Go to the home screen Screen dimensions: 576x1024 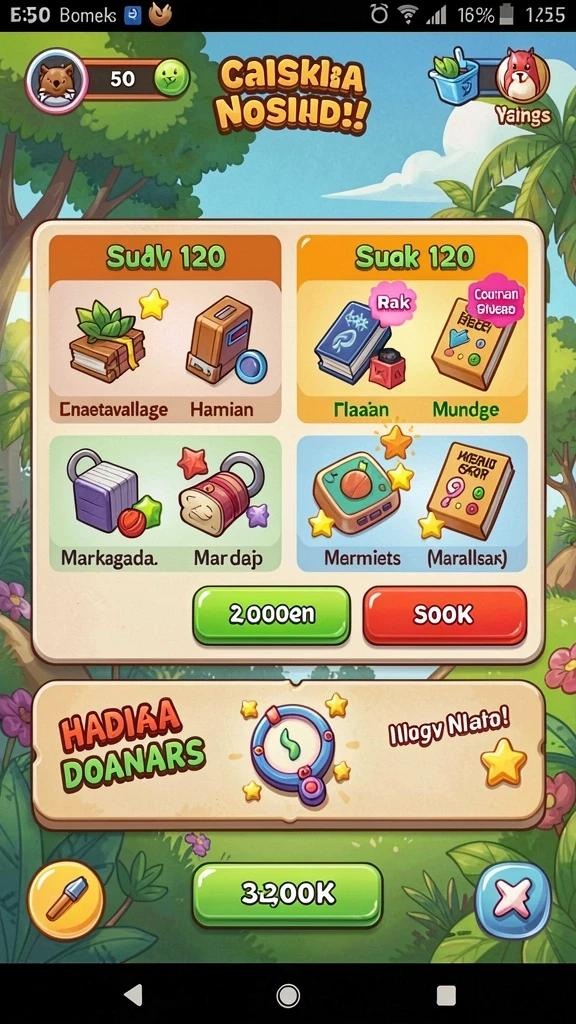288,995
